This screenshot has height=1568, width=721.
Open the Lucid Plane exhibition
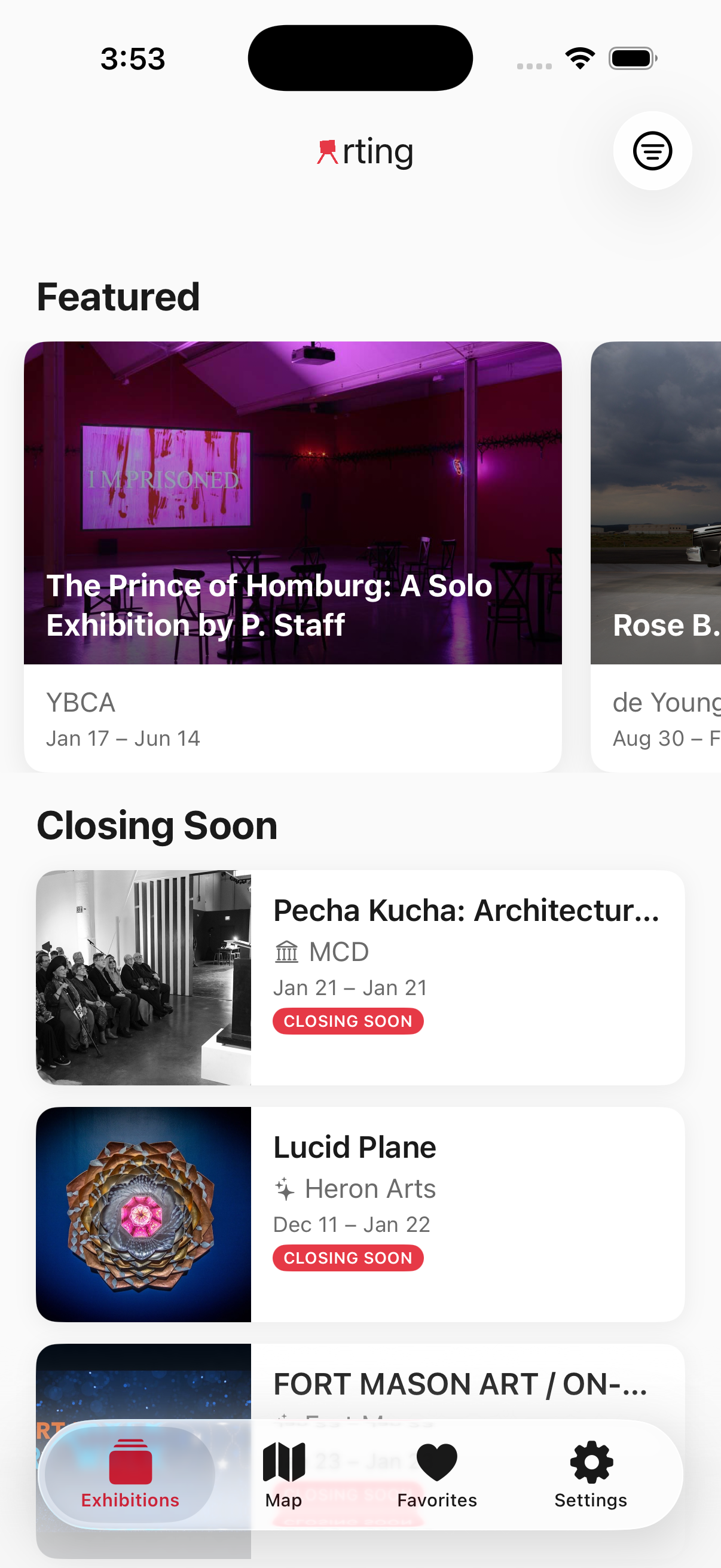(360, 1215)
